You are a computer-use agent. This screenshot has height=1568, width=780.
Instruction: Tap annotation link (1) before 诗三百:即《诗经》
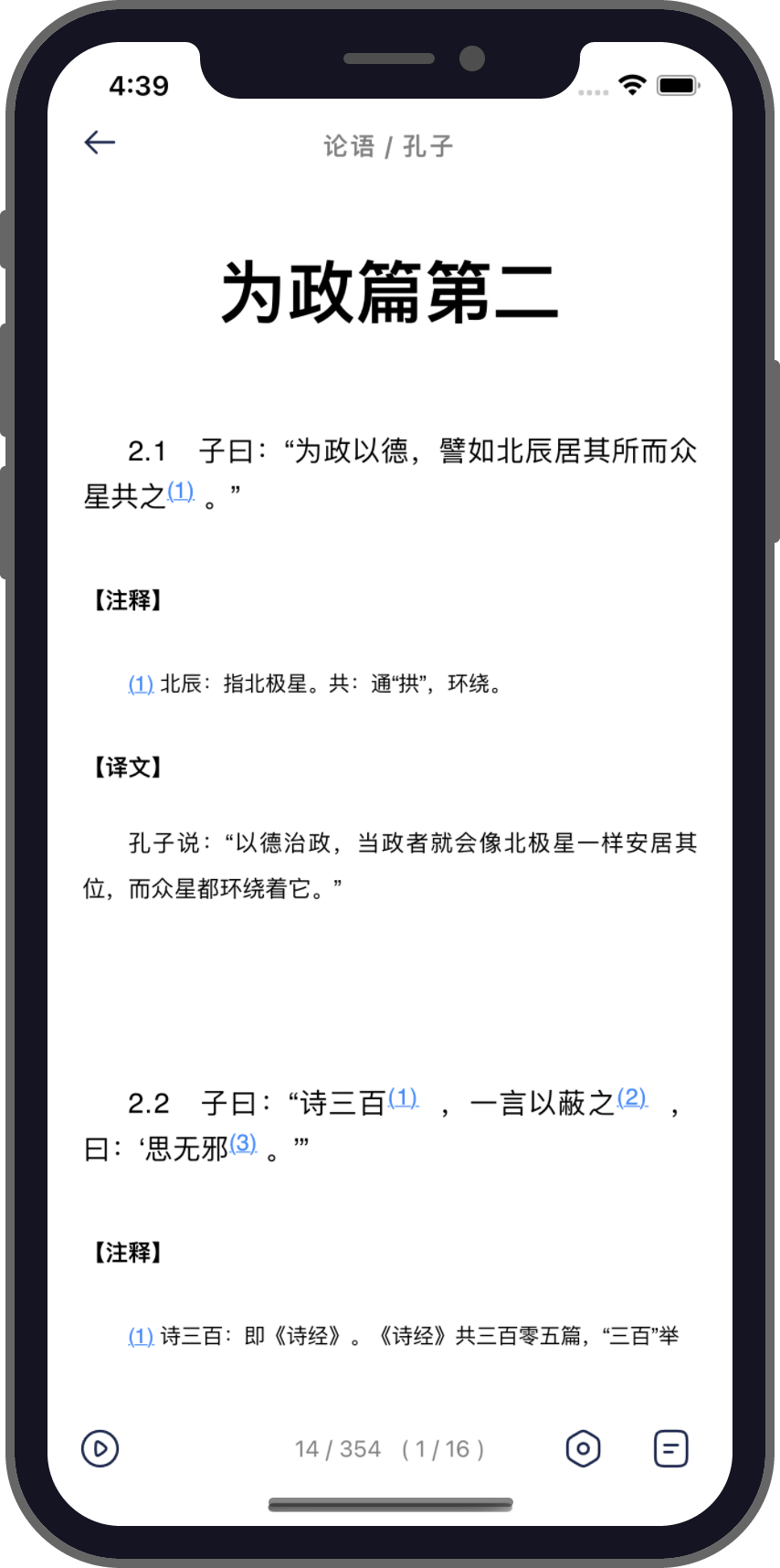(141, 1337)
